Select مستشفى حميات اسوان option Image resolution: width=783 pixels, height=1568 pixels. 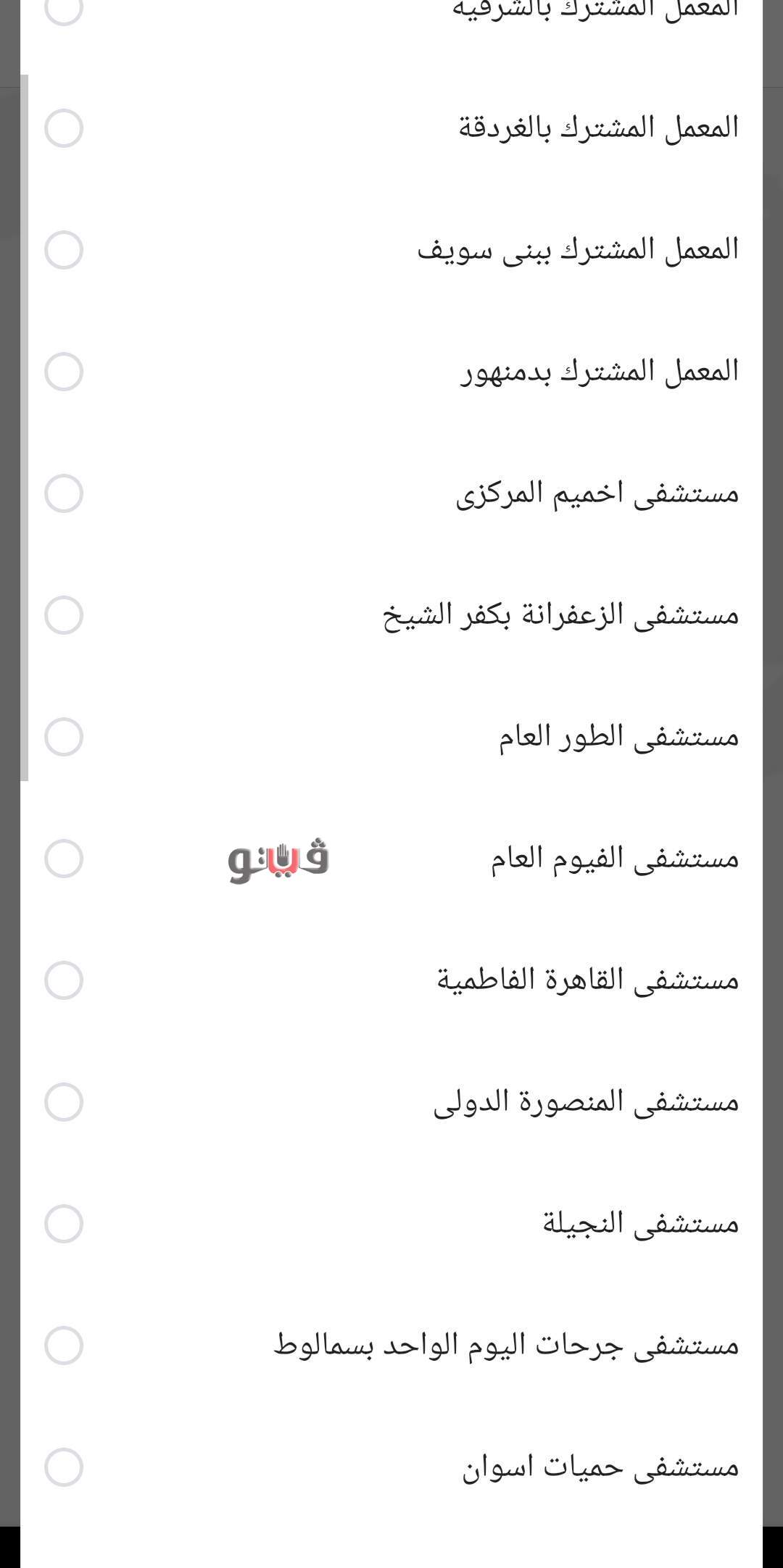click(x=64, y=1467)
